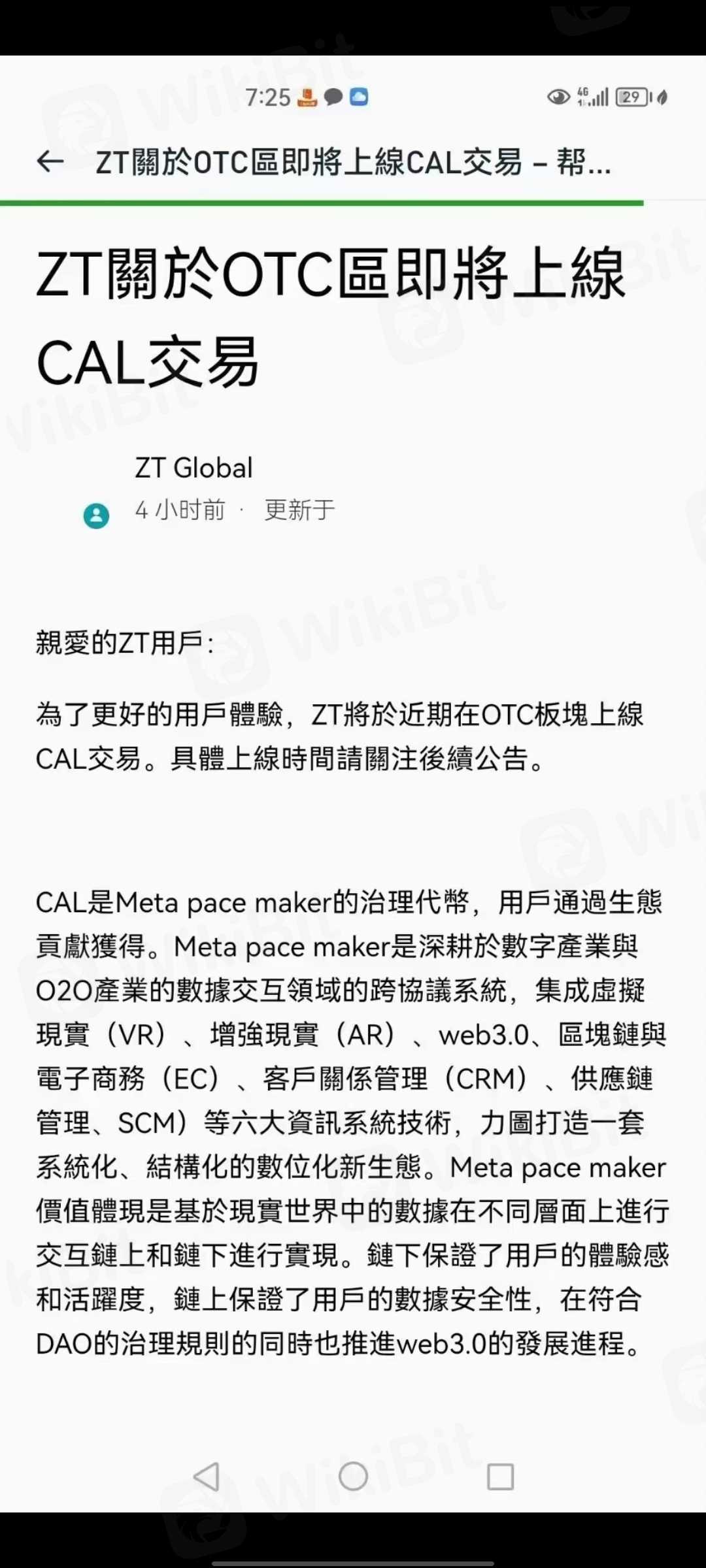Image resolution: width=706 pixels, height=1568 pixels.
Task: Tap the system home button
Action: (353, 1476)
